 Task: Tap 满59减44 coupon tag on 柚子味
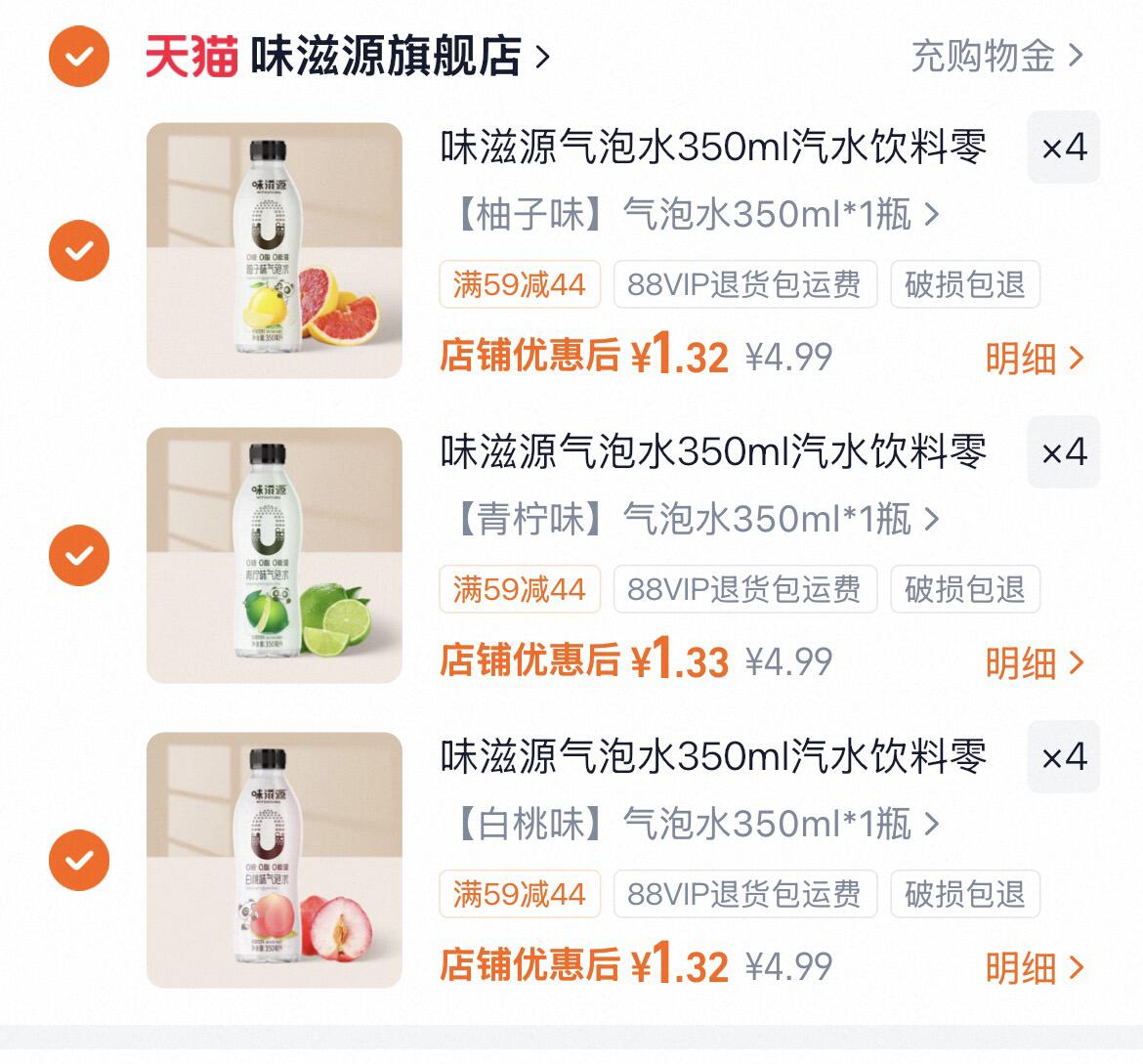pyautogui.click(x=519, y=285)
